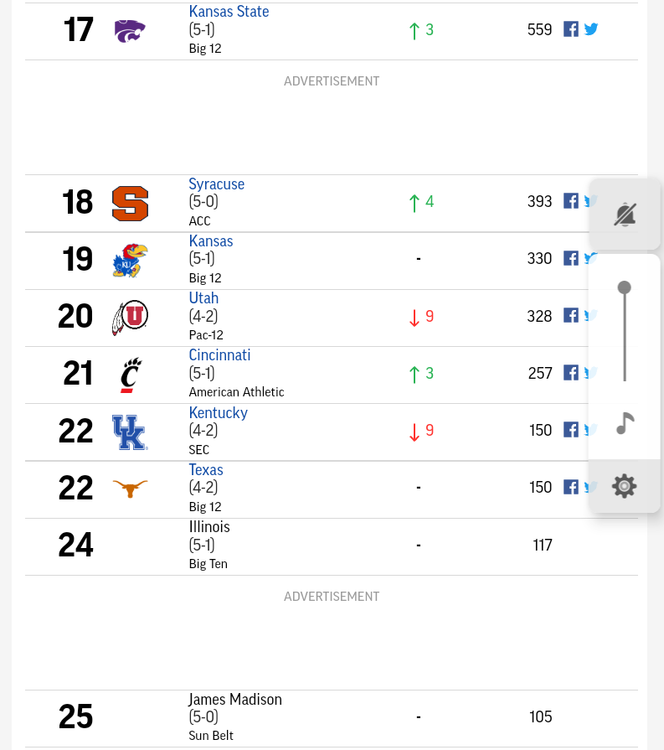Share Syracuse ranking on Facebook
The width and height of the screenshot is (664, 750).
pyautogui.click(x=570, y=201)
